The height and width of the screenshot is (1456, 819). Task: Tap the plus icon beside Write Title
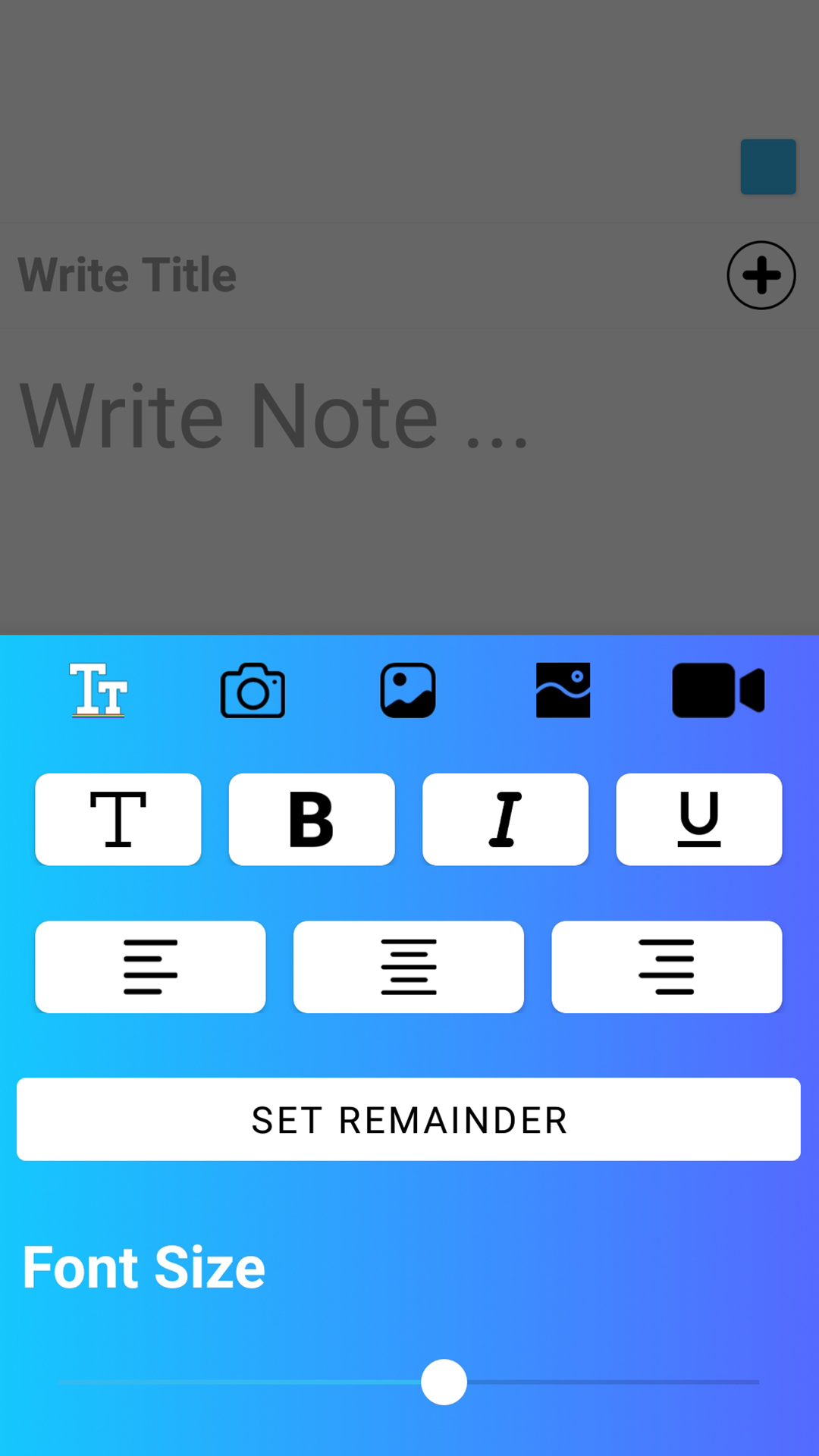(761, 275)
